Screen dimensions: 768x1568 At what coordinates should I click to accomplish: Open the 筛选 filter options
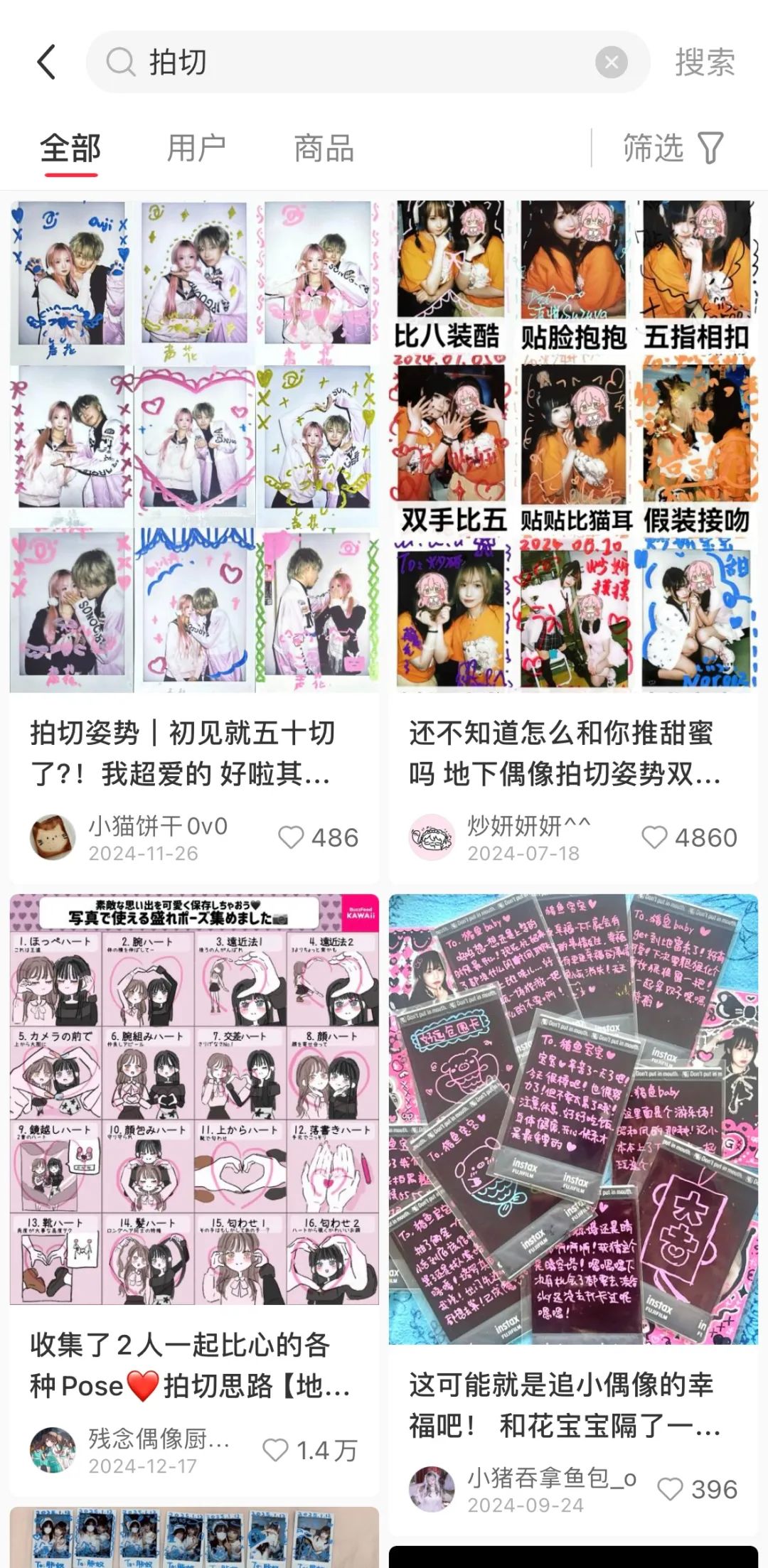point(672,148)
